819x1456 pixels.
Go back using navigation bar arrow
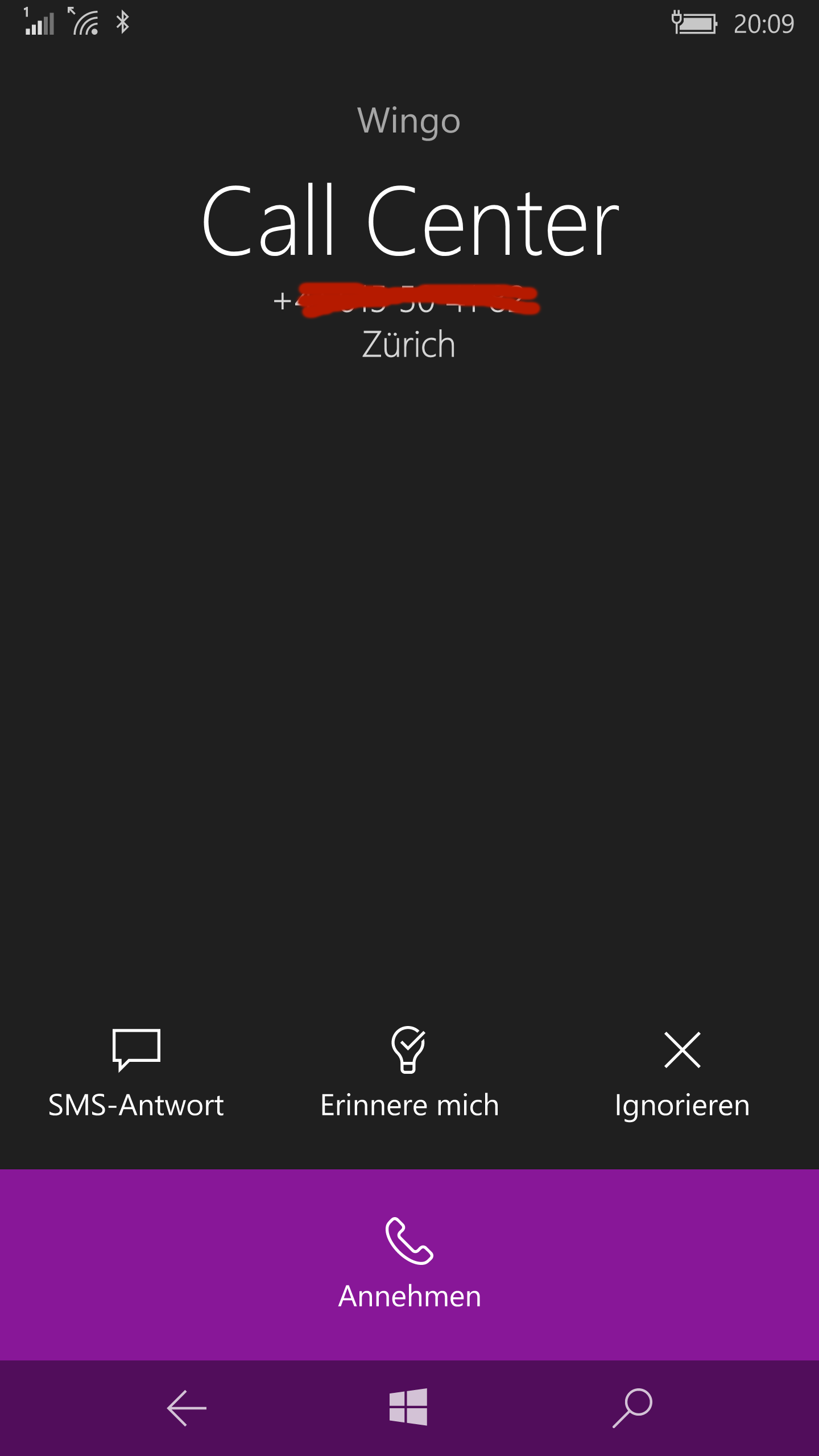pos(187,1408)
